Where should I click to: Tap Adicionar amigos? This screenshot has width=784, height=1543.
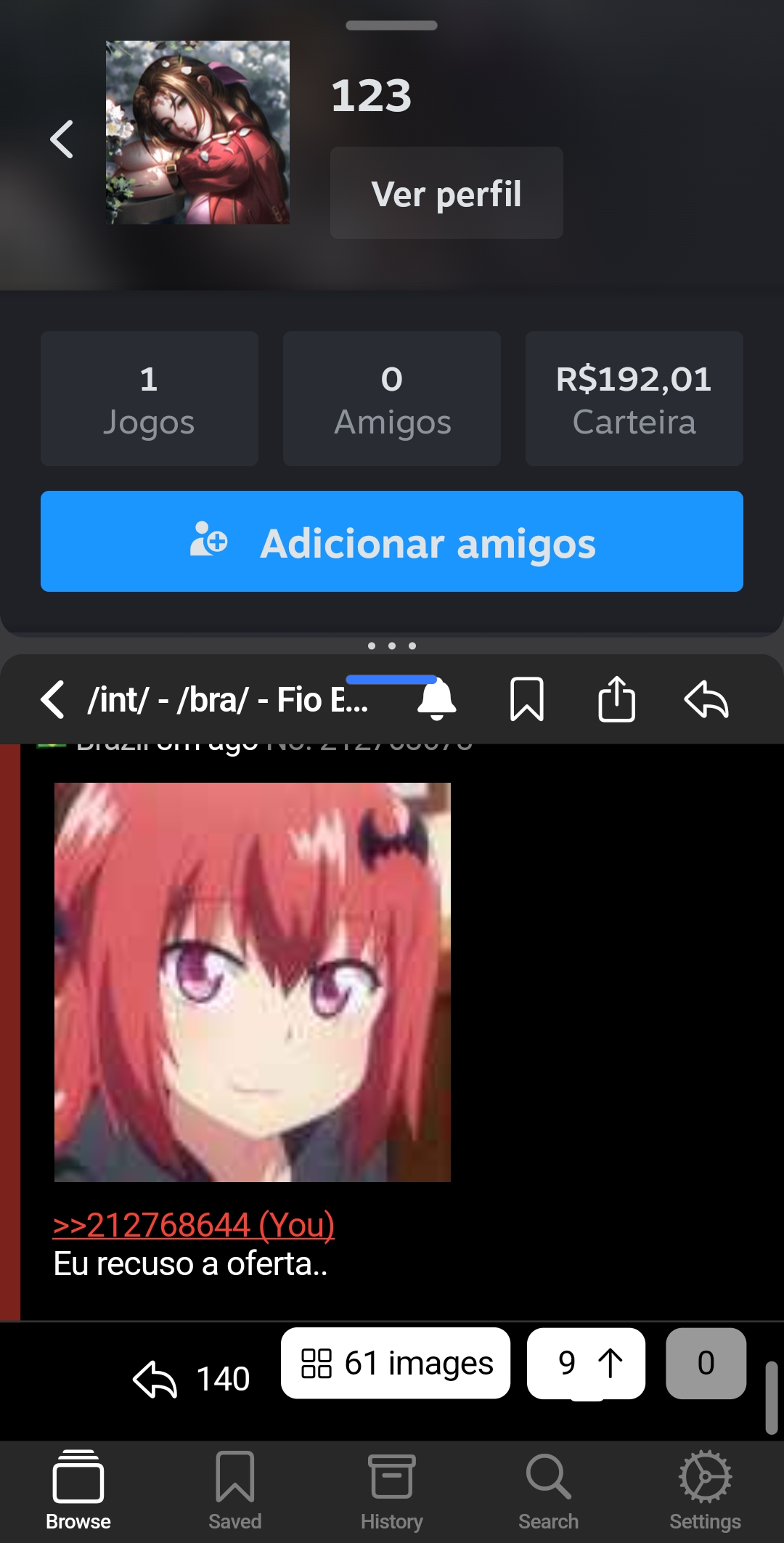click(x=392, y=542)
